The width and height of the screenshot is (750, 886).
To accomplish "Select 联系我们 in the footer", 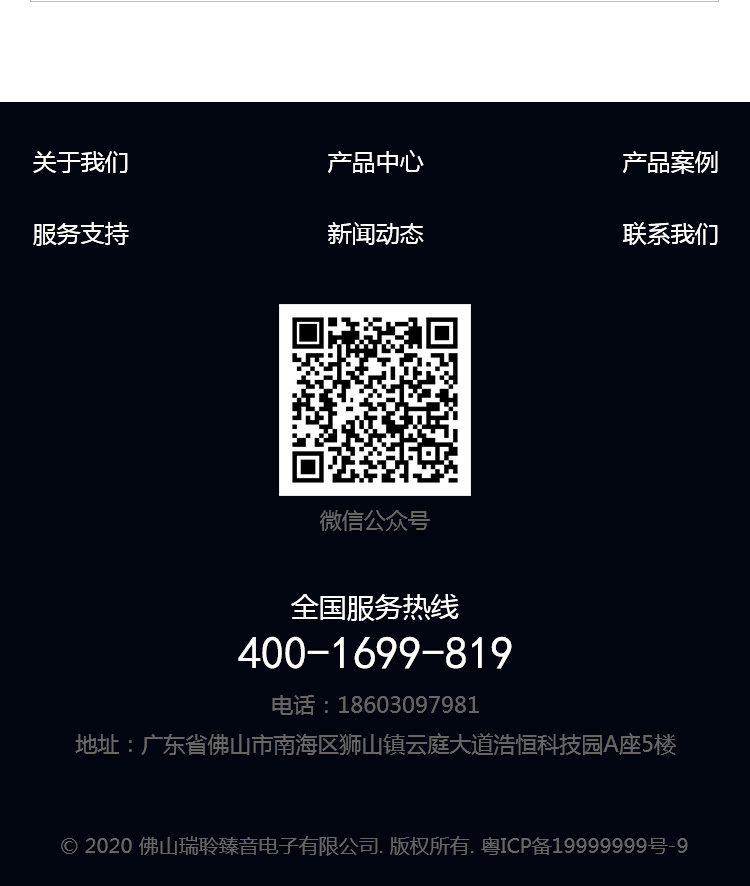I will 669,234.
